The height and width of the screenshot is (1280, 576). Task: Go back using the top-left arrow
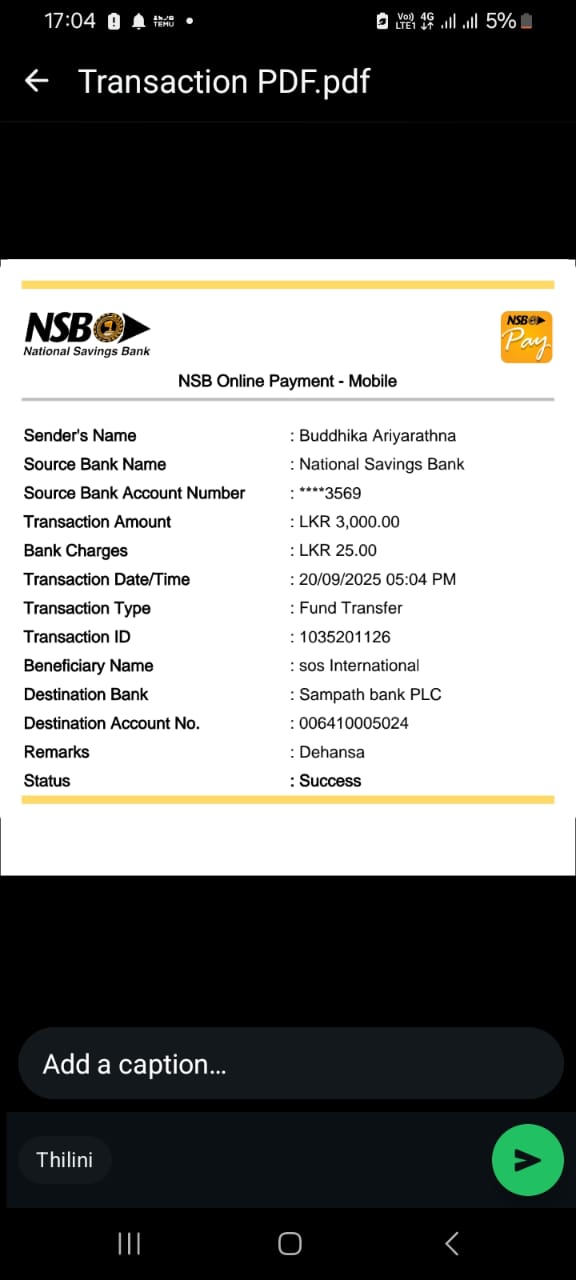pyautogui.click(x=36, y=81)
